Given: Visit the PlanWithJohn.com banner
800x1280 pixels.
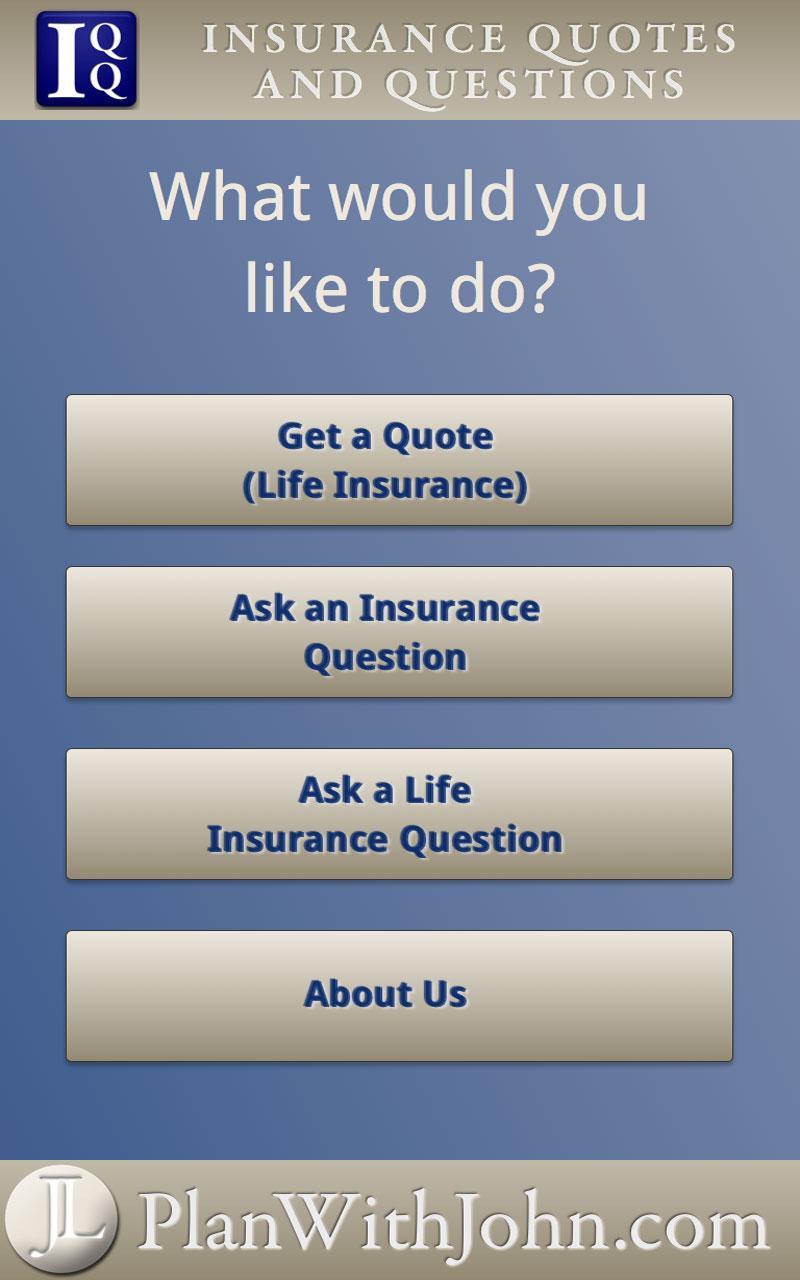Looking at the screenshot, I should click(x=400, y=1222).
